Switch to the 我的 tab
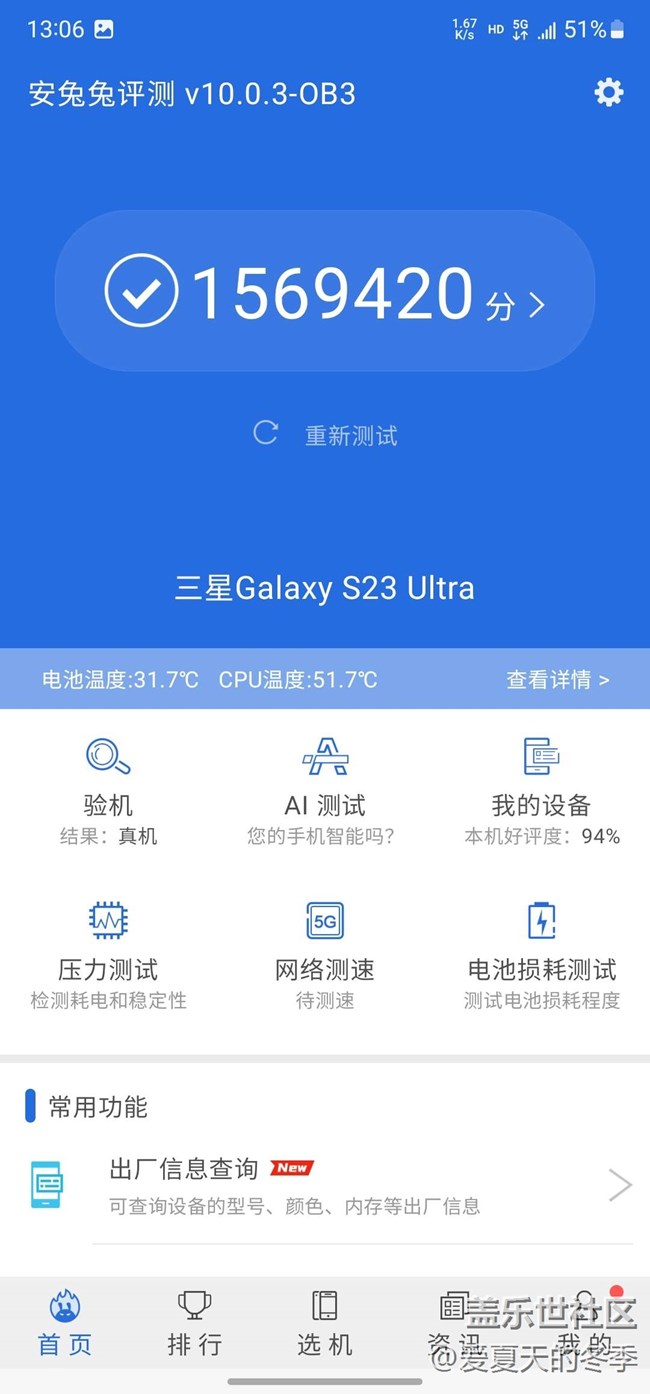Image resolution: width=650 pixels, height=1394 pixels. [x=585, y=1322]
